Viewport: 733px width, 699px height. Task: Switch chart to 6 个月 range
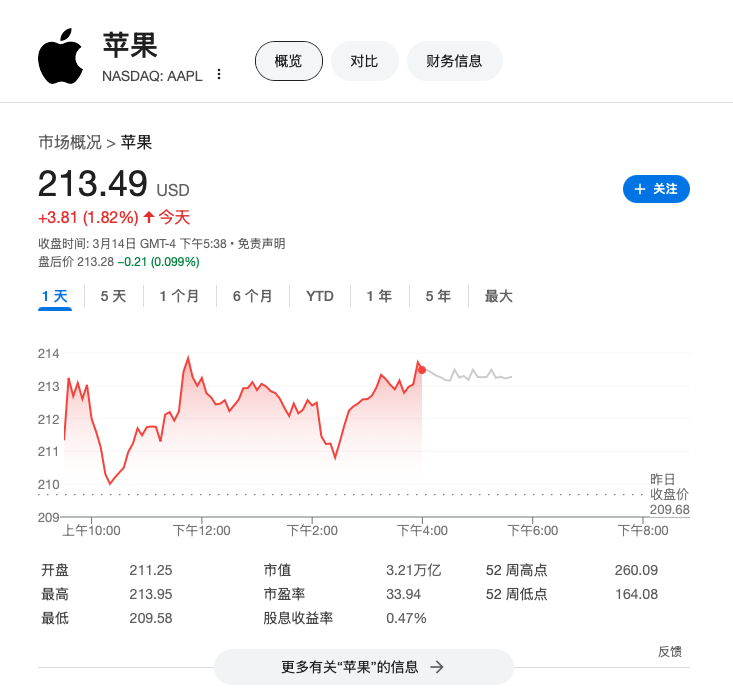pyautogui.click(x=252, y=296)
